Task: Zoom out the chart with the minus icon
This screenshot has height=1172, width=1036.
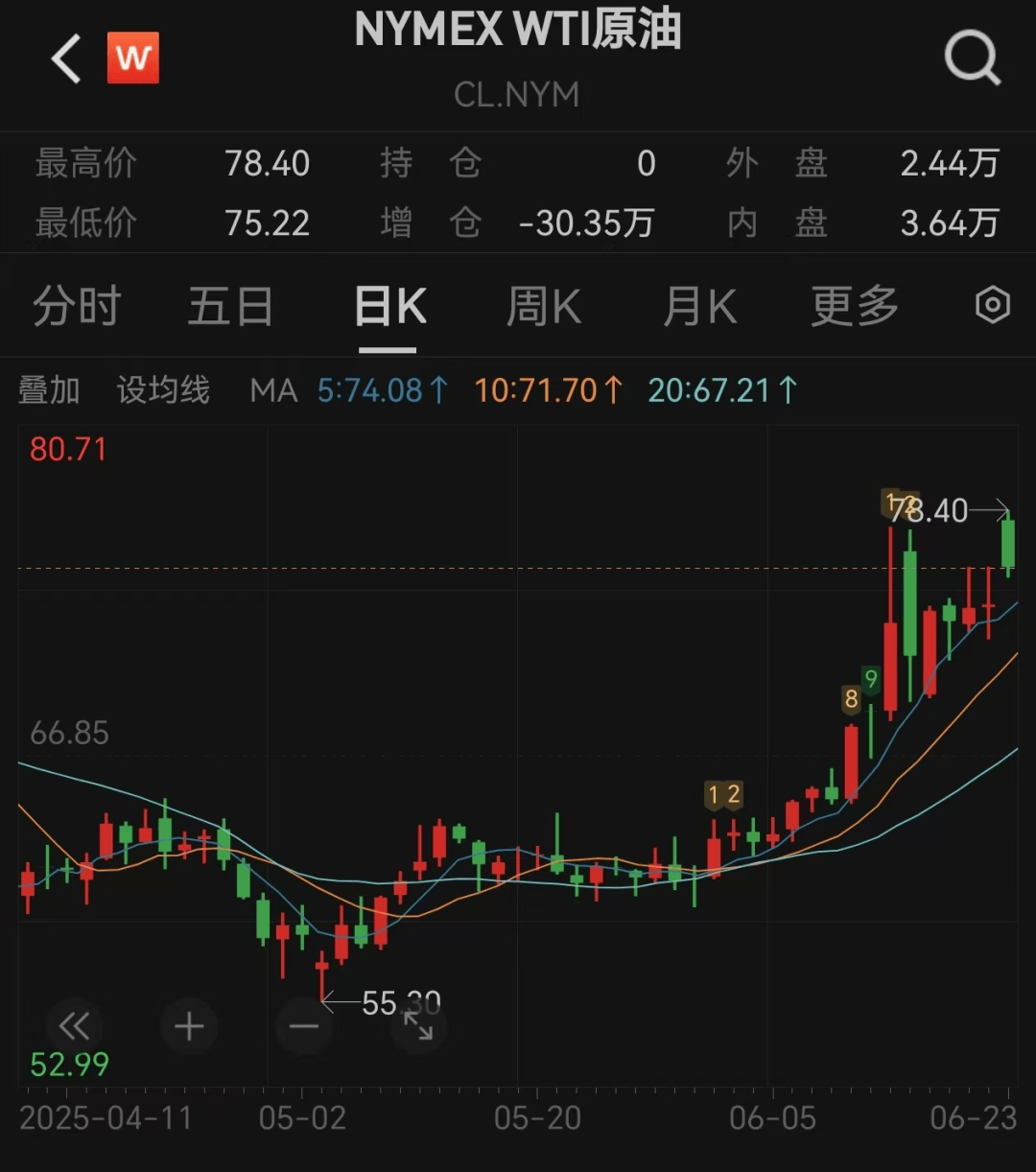Action: [303, 1025]
